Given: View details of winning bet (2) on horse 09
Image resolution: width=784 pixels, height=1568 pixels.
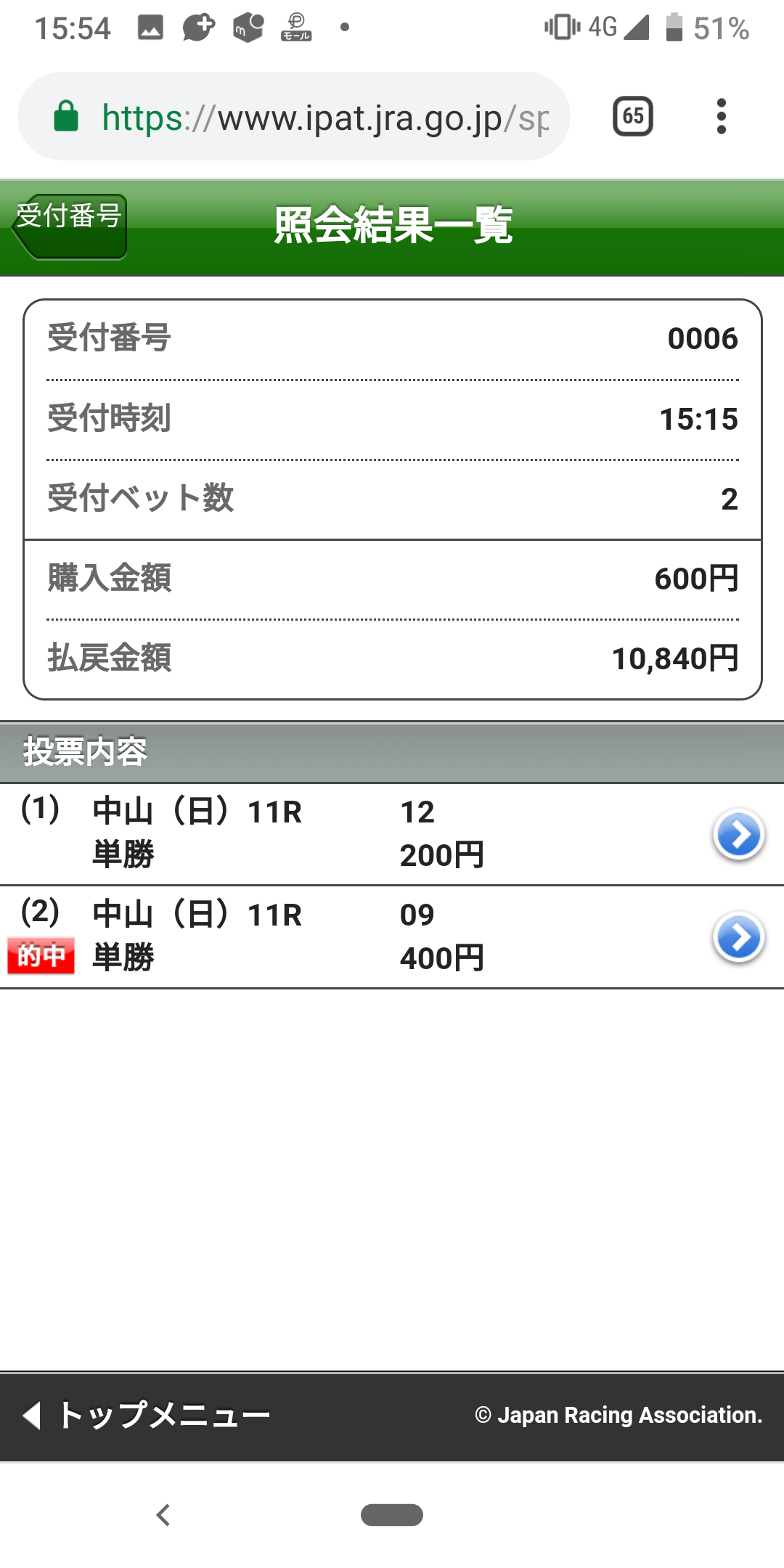Looking at the screenshot, I should pyautogui.click(x=738, y=937).
